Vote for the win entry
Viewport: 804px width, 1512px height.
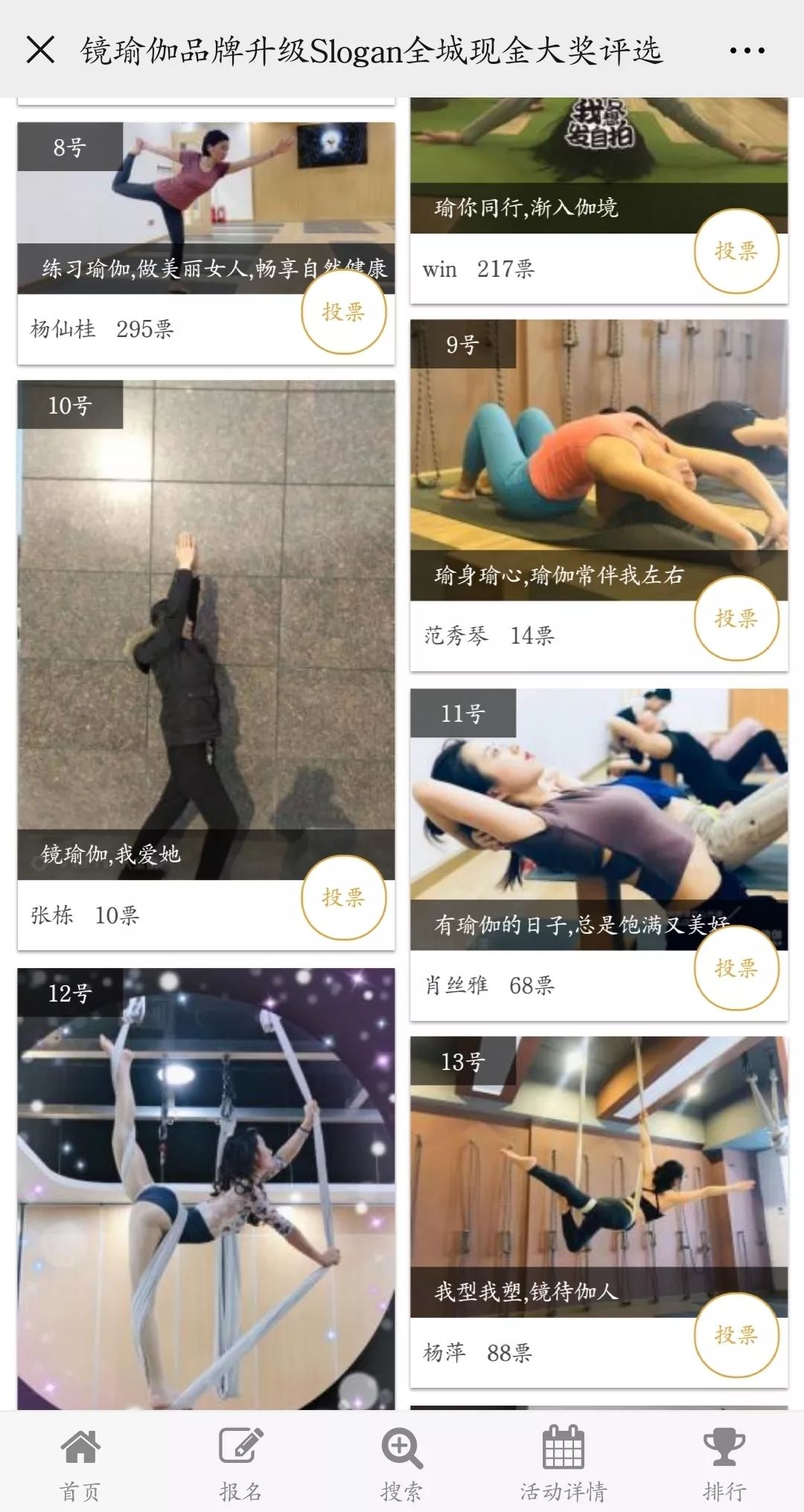[736, 251]
